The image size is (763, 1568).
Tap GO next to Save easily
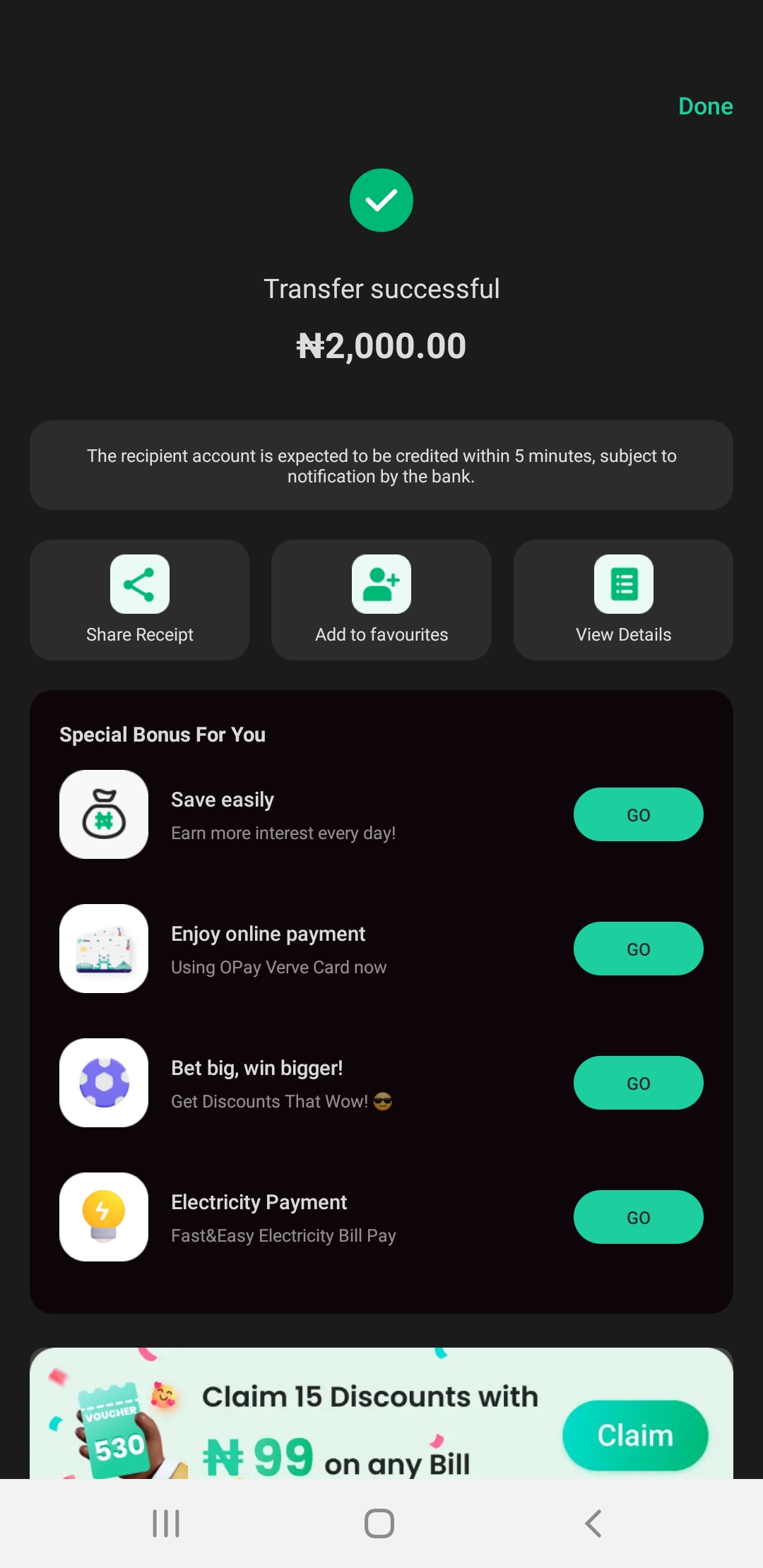coord(638,814)
